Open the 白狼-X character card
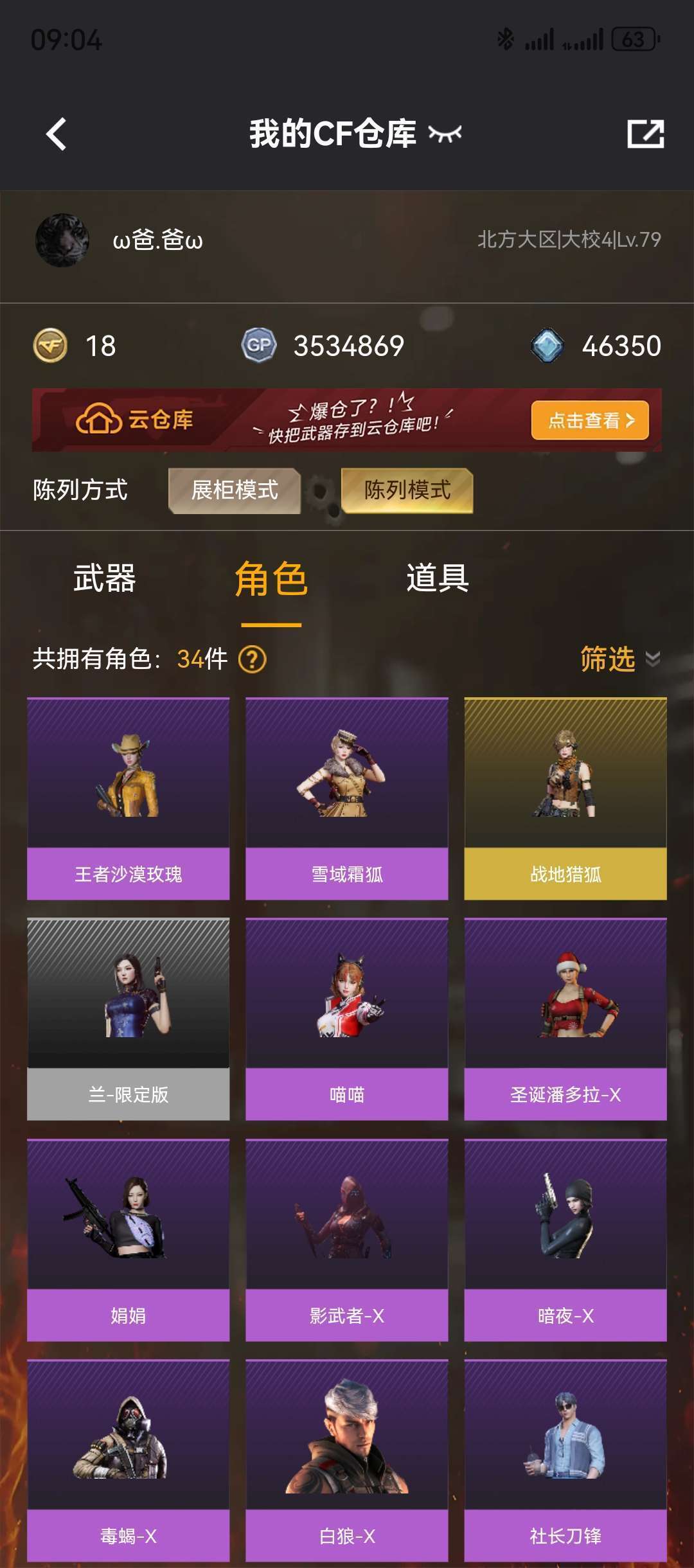The height and width of the screenshot is (1568, 694). coord(346,1460)
